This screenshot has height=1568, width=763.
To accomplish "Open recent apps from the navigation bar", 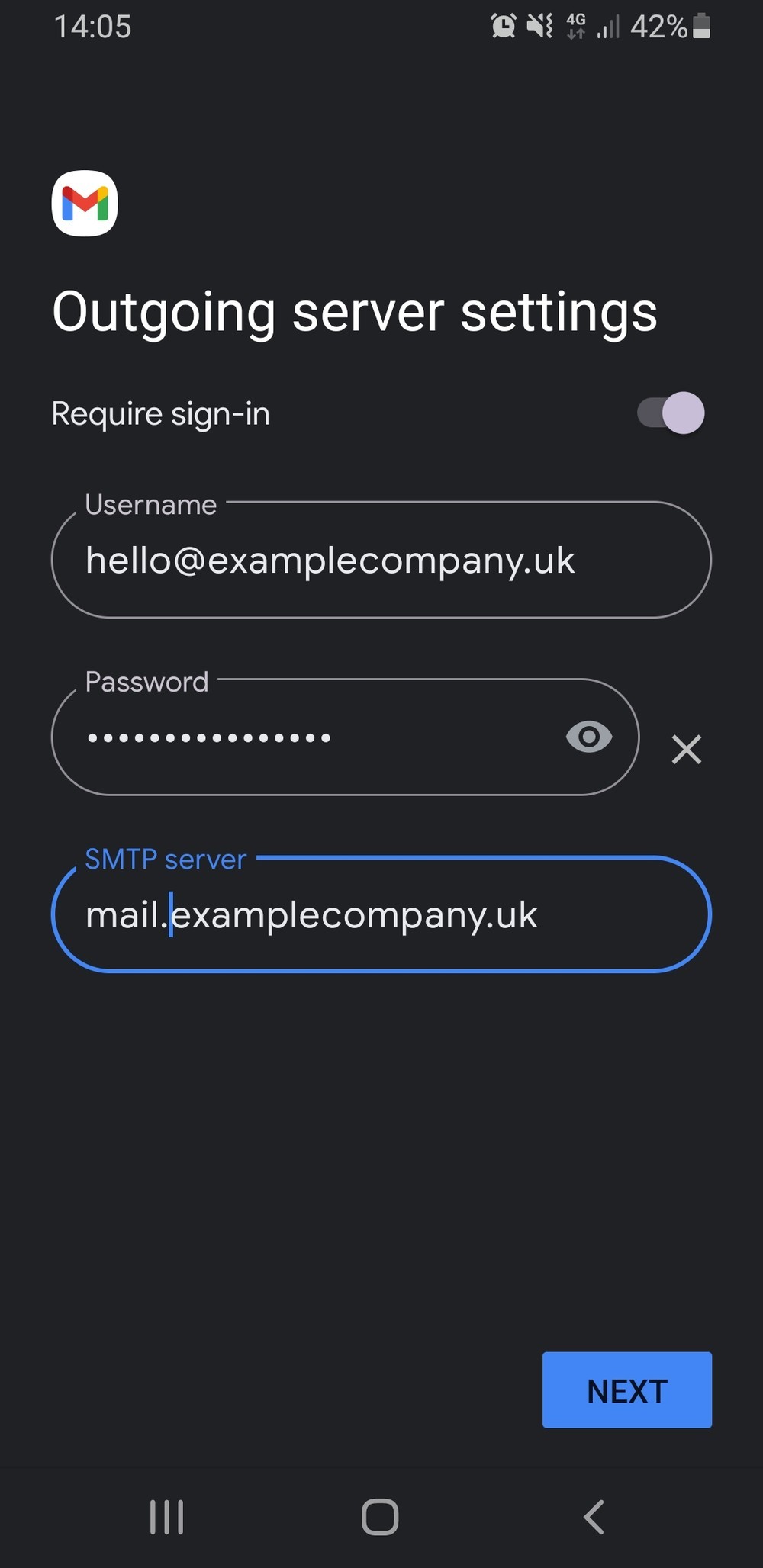I will pos(167,1516).
